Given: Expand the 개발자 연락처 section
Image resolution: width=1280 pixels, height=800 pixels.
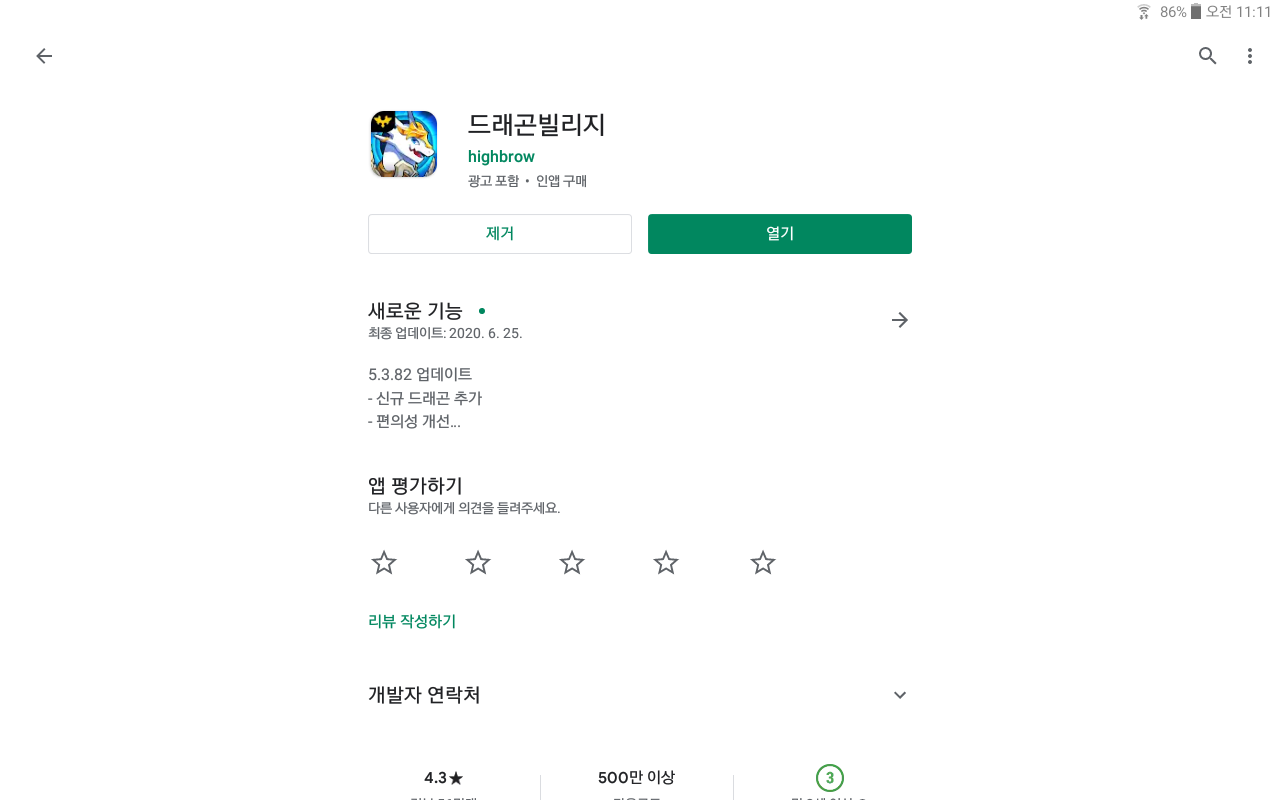Looking at the screenshot, I should 640,695.
